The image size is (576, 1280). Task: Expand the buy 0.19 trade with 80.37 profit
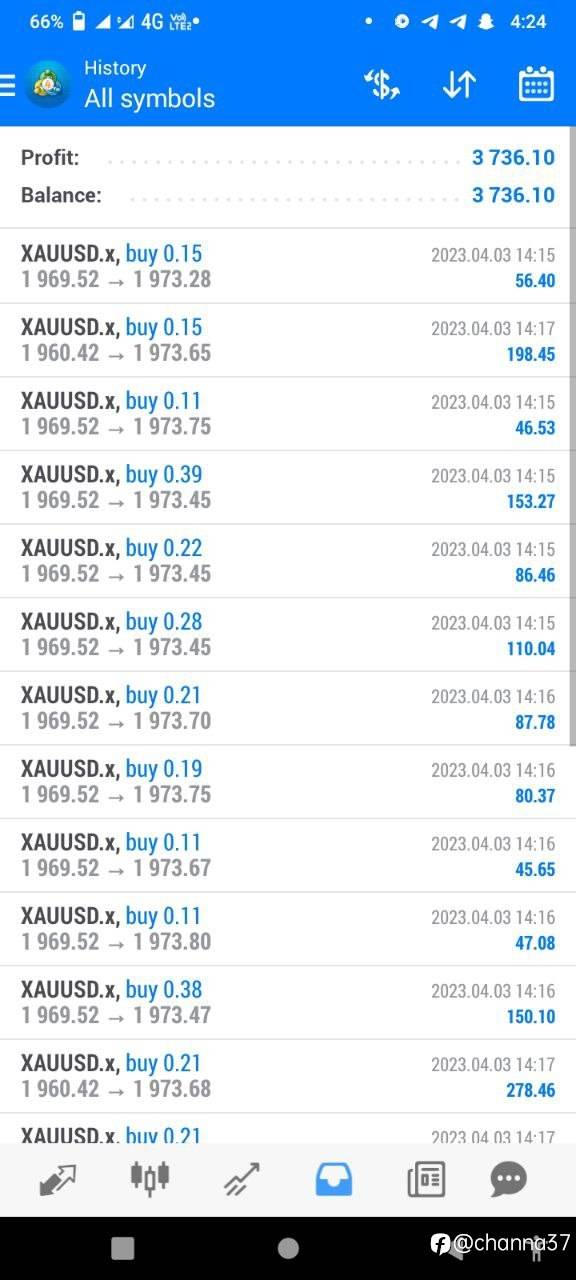288,782
